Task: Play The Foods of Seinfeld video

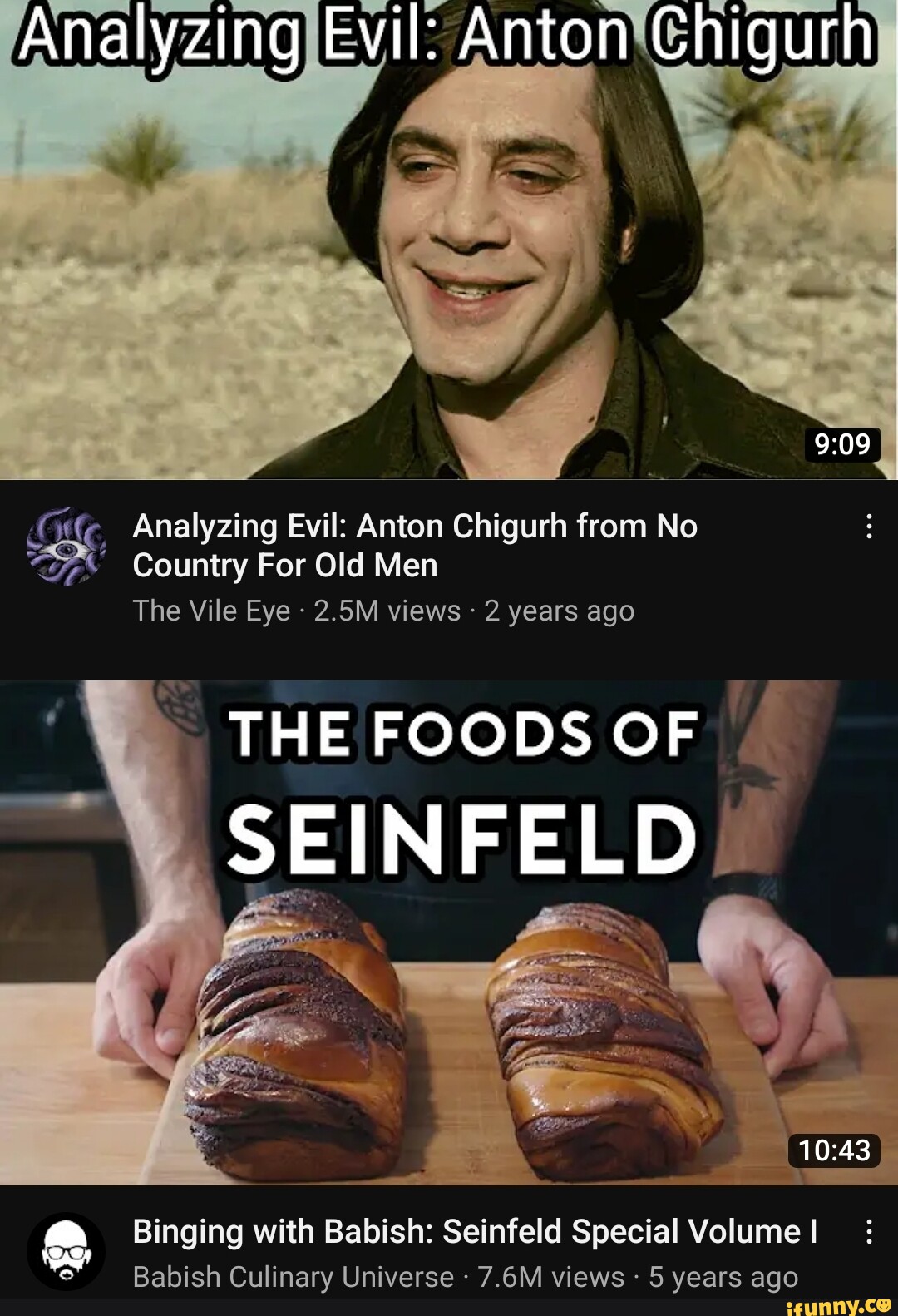Action: tap(449, 932)
